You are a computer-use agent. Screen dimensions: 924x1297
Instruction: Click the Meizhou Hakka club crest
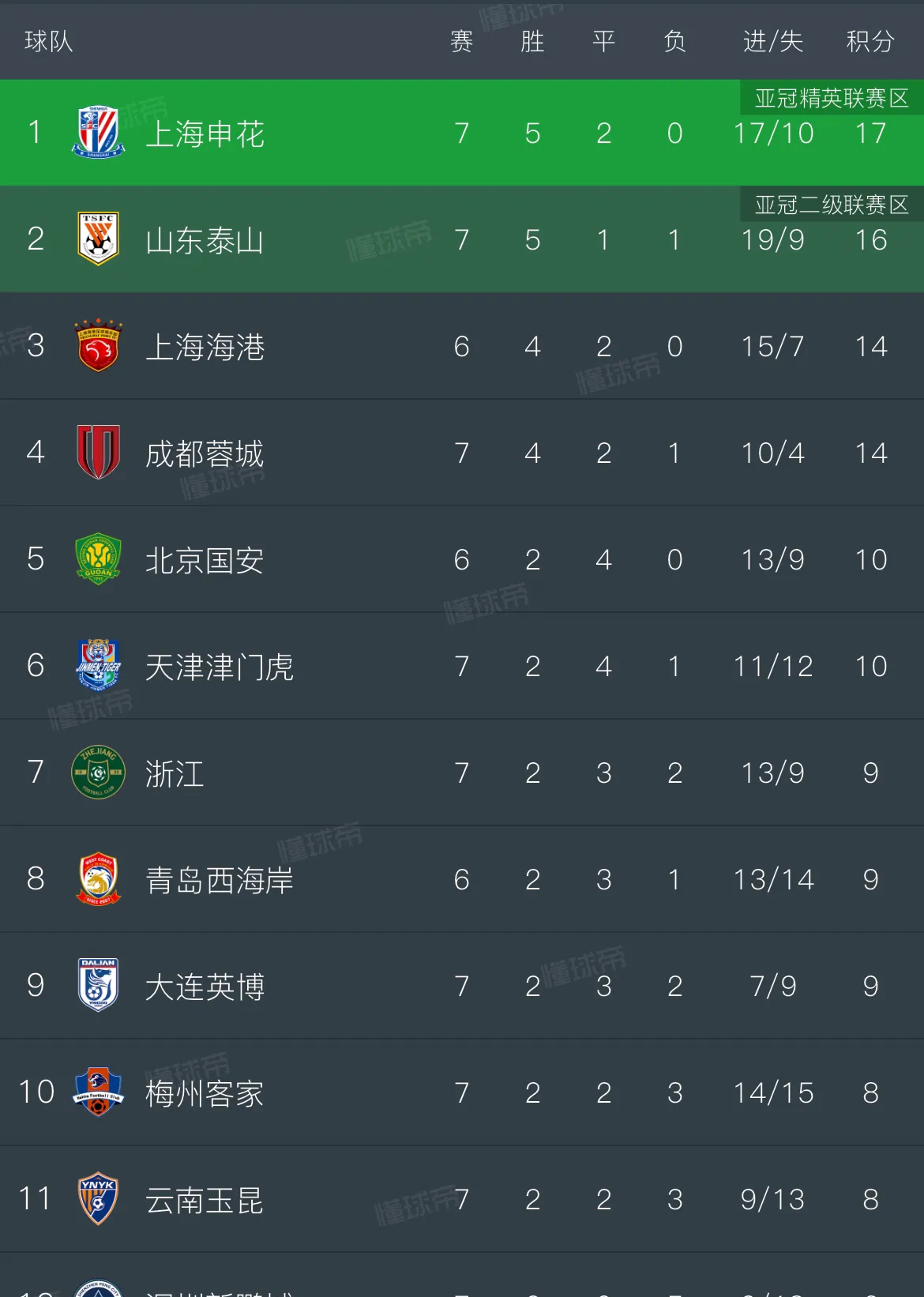pyautogui.click(x=97, y=1092)
